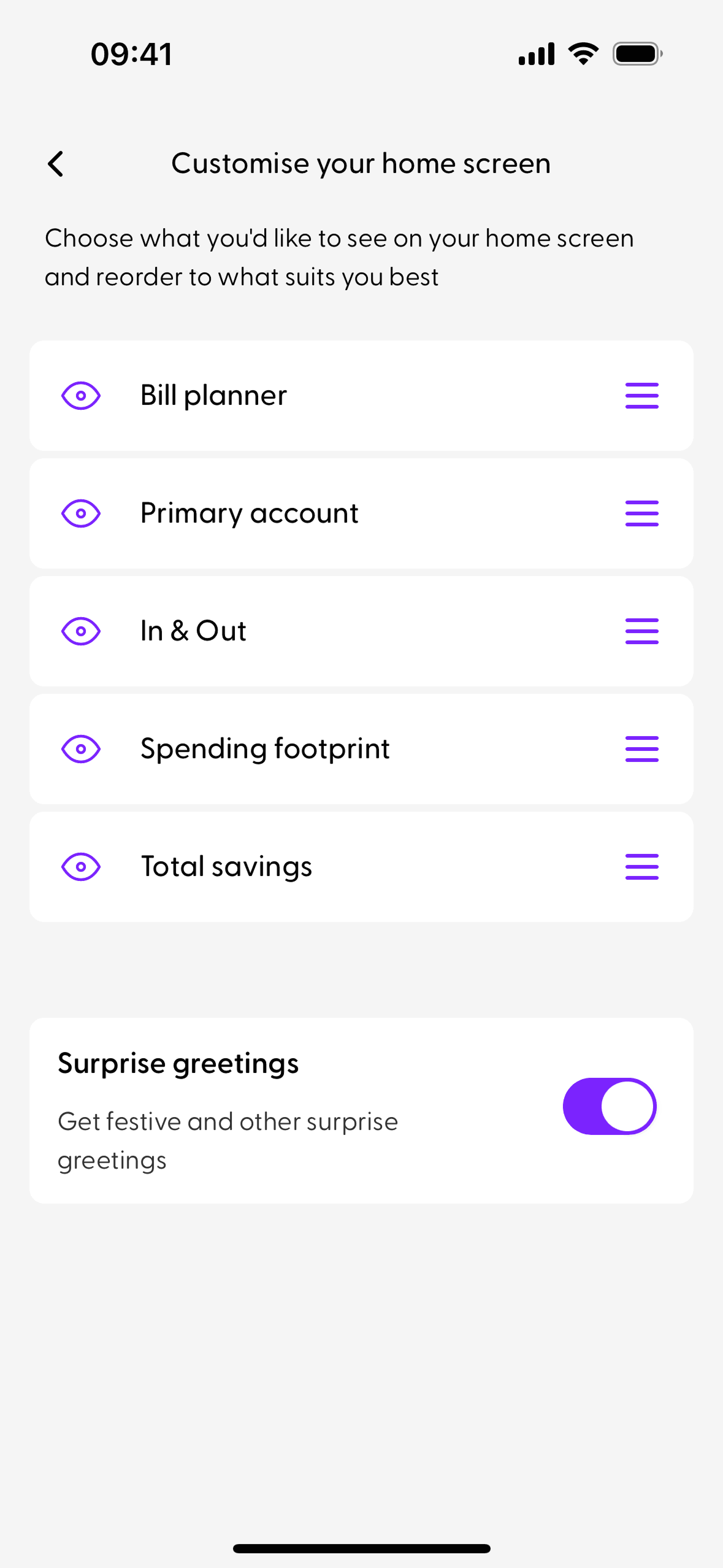723x1568 pixels.
Task: Disable the Surprise greetings switch
Action: pos(610,1106)
